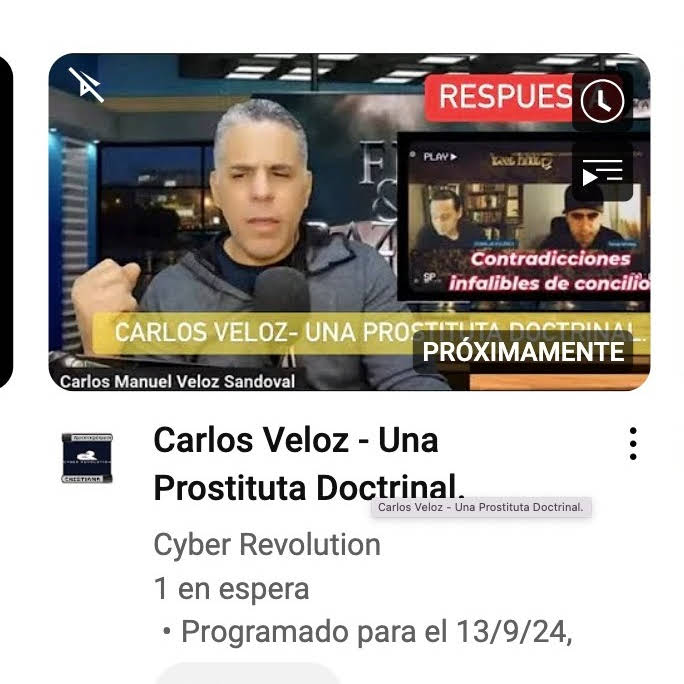
Task: Open Cyber Revolution channel avatar
Action: pyautogui.click(x=87, y=458)
